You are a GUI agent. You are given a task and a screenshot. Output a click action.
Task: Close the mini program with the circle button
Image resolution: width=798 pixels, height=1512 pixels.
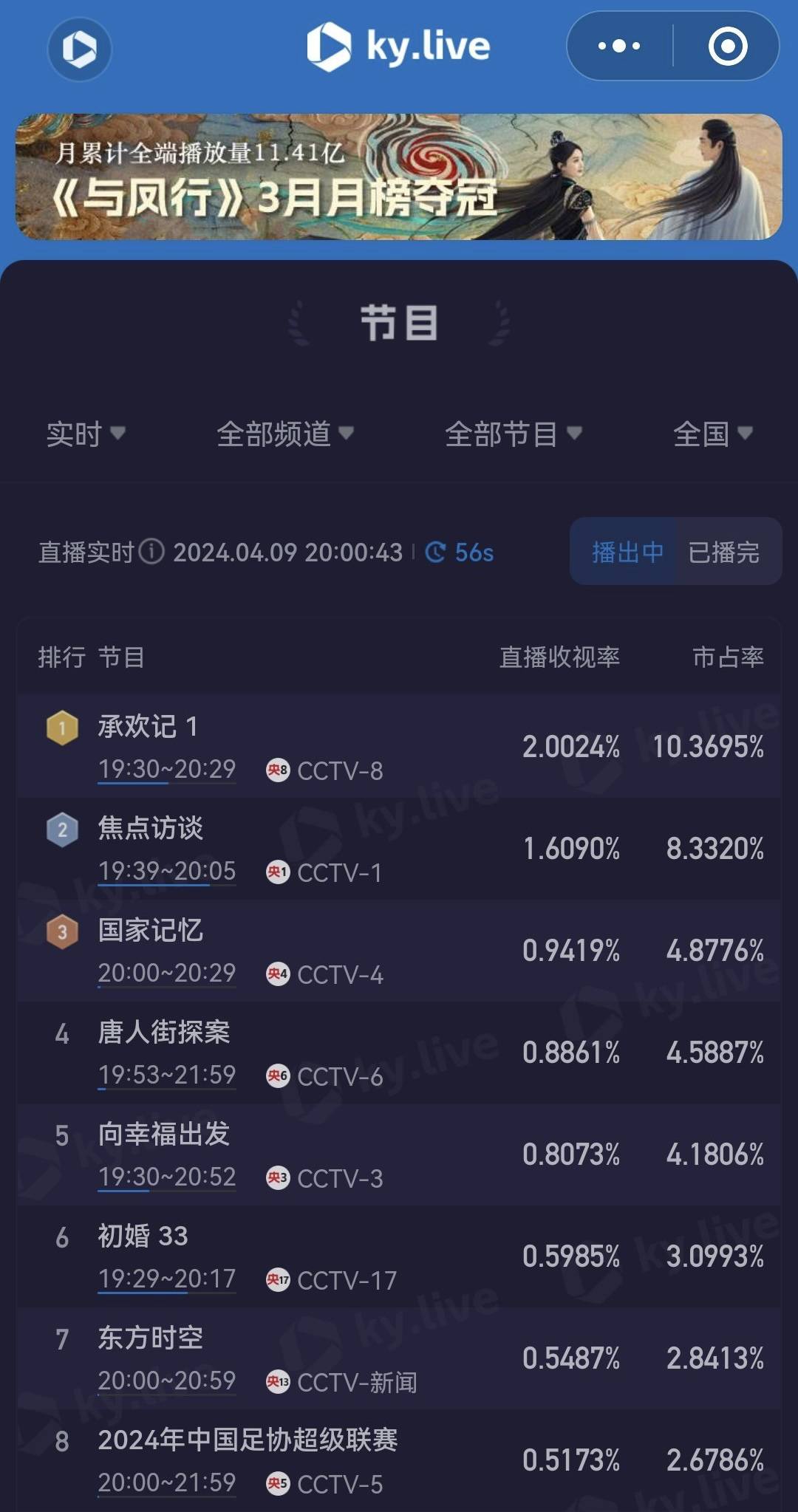click(728, 46)
